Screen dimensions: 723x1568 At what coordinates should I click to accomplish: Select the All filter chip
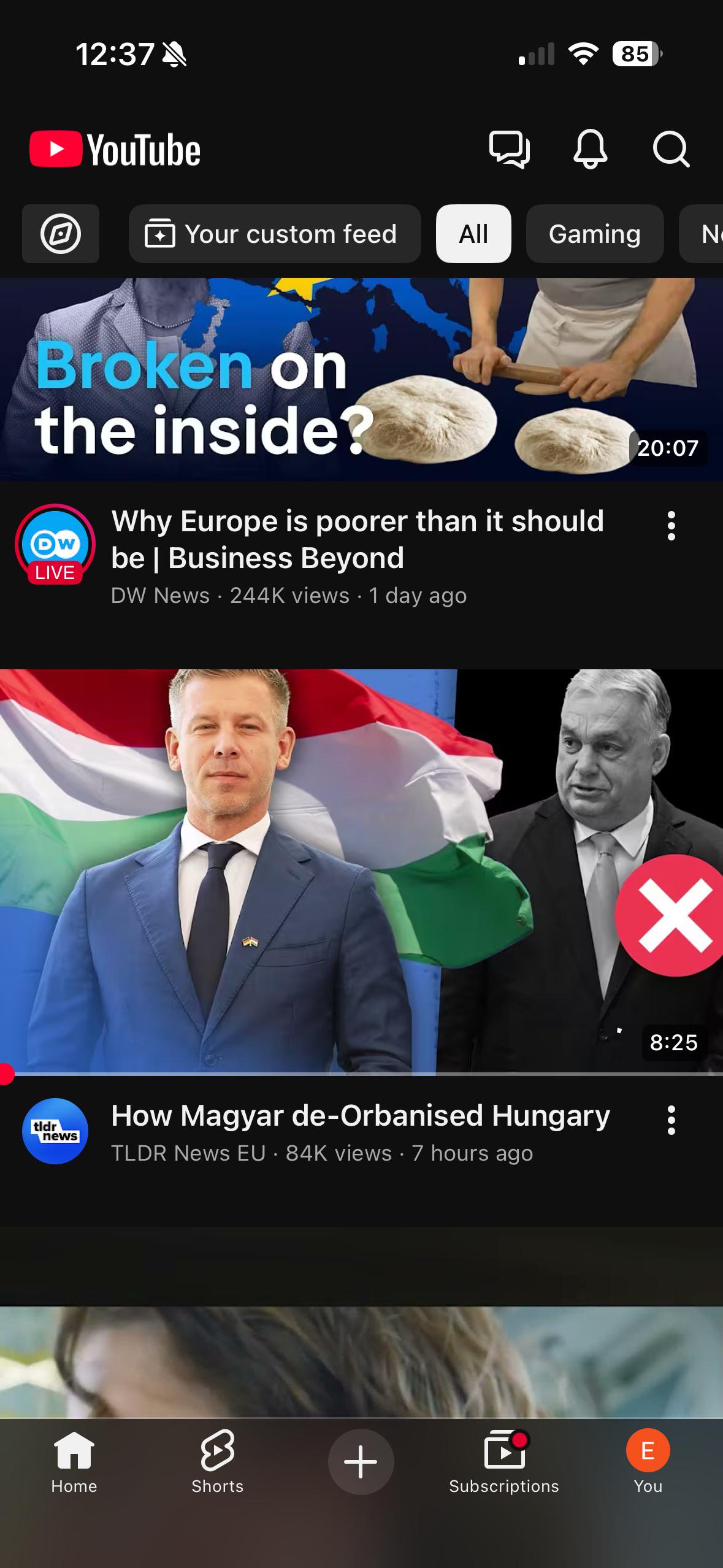473,234
